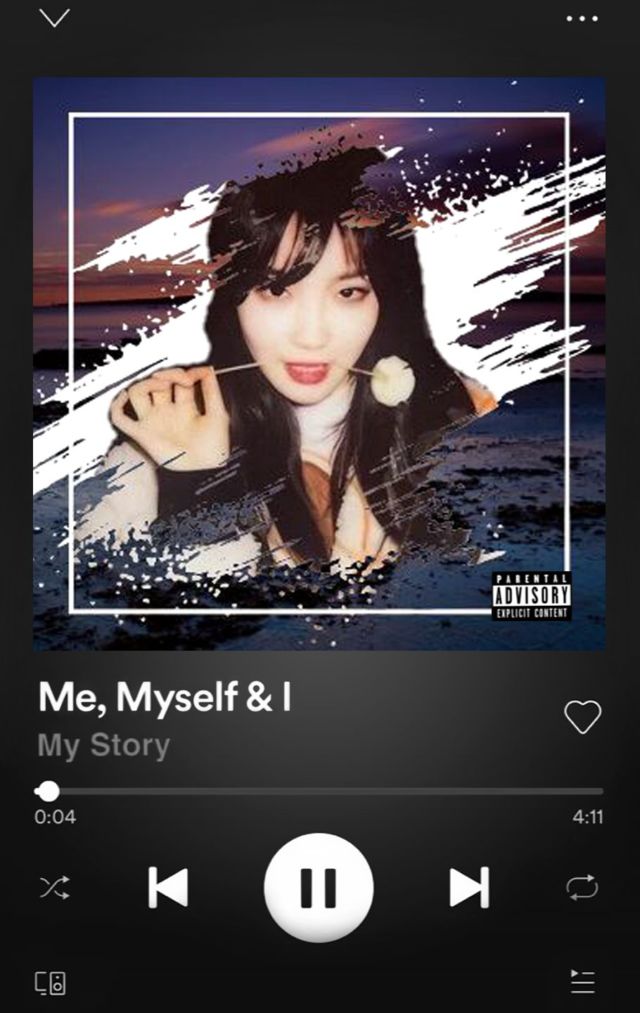The width and height of the screenshot is (640, 1013).
Task: Like Me, Myself & I with the heart
Action: (x=582, y=716)
